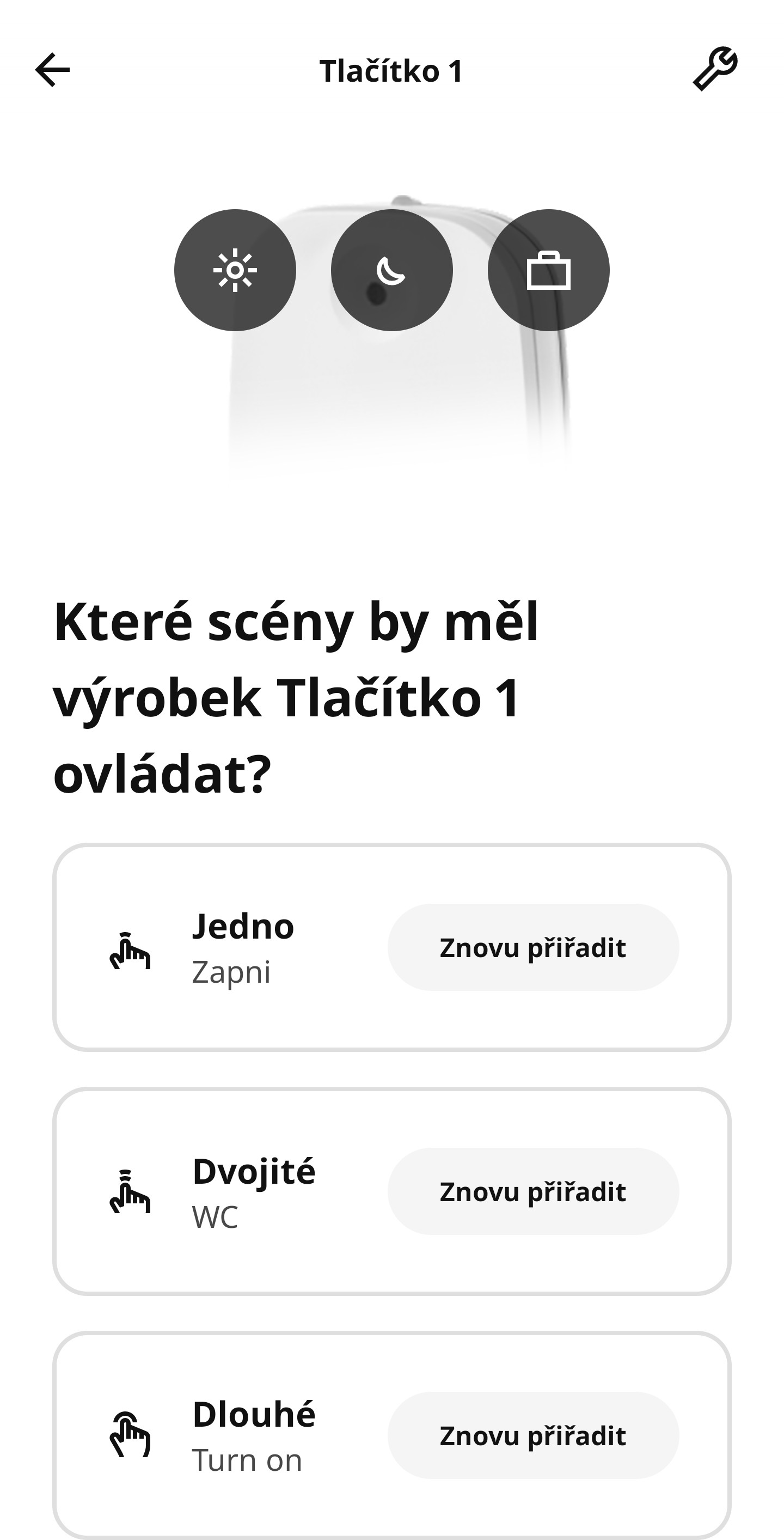
Task: Select the sun scene icon
Action: (x=235, y=270)
